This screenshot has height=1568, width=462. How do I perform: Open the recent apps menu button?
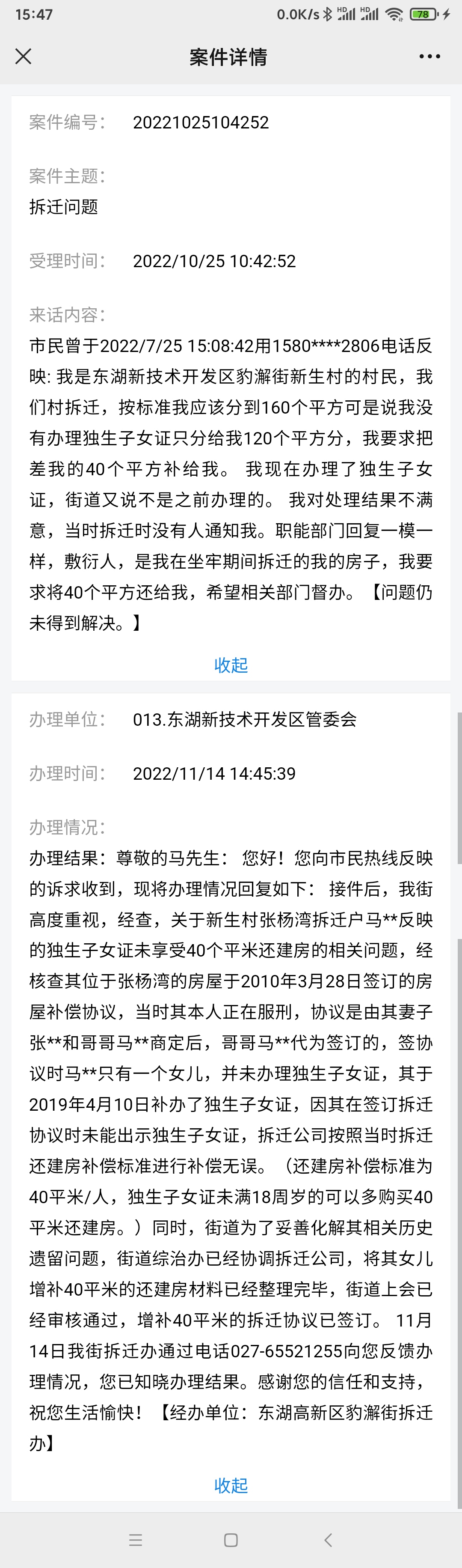click(x=136, y=1540)
